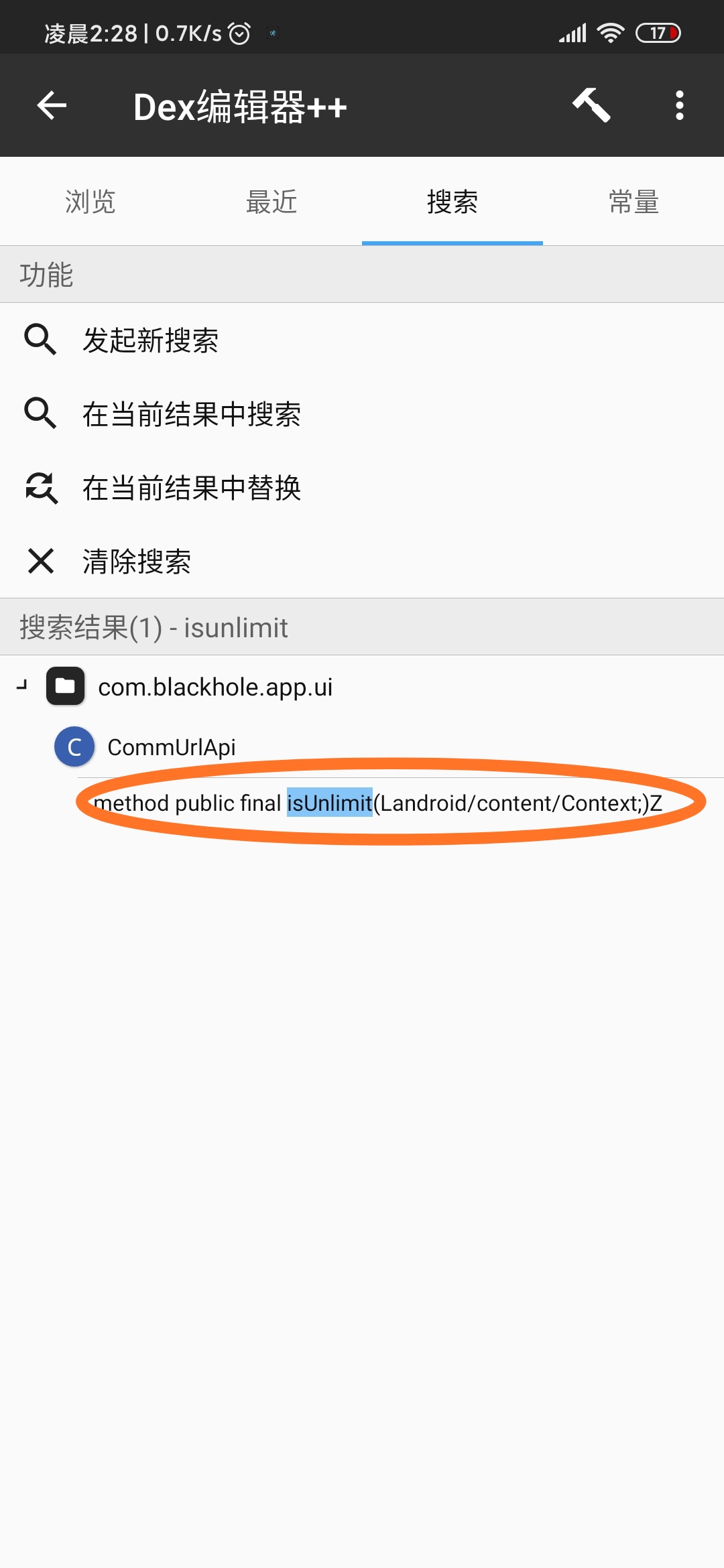Select the 搜索 tab
This screenshot has width=724, height=1568.
click(x=452, y=202)
